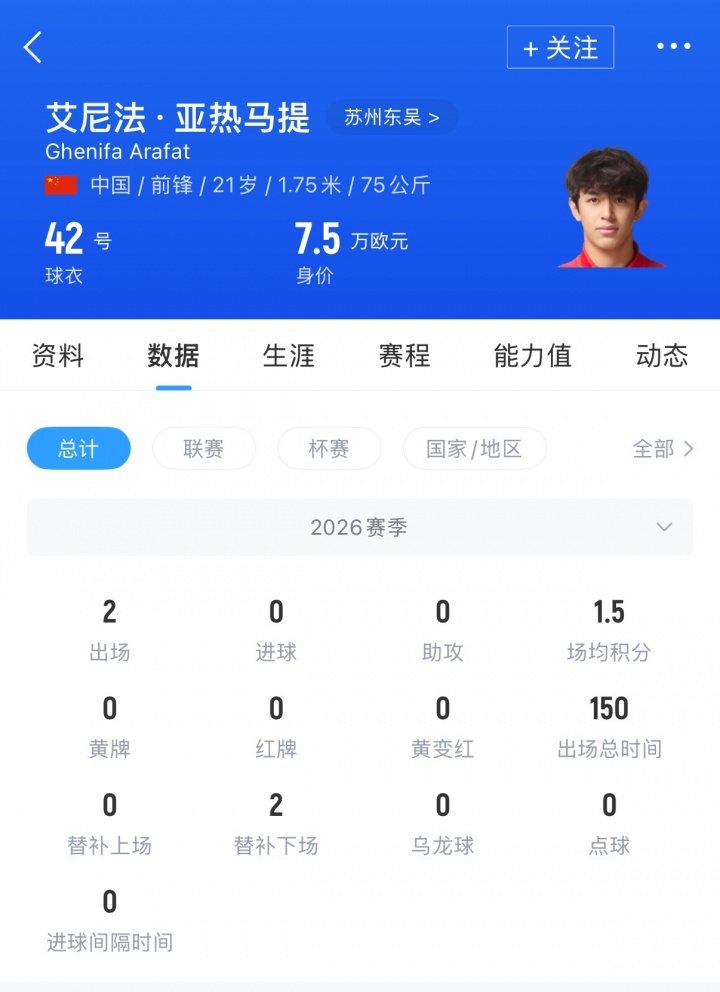Open the 全部 competition dropdown
Viewport: 720px width, 992px height.
pos(664,449)
